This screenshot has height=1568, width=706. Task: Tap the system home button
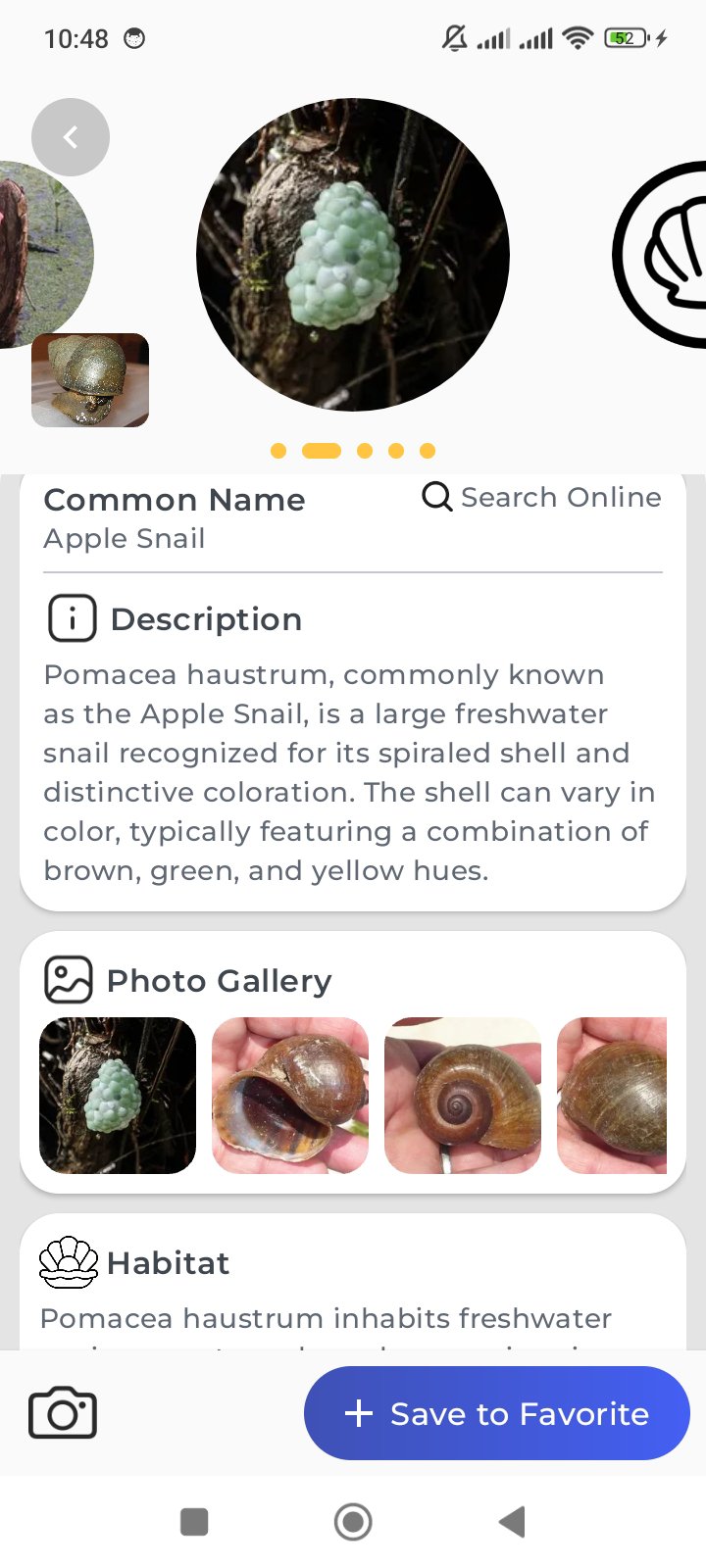coord(353,1522)
